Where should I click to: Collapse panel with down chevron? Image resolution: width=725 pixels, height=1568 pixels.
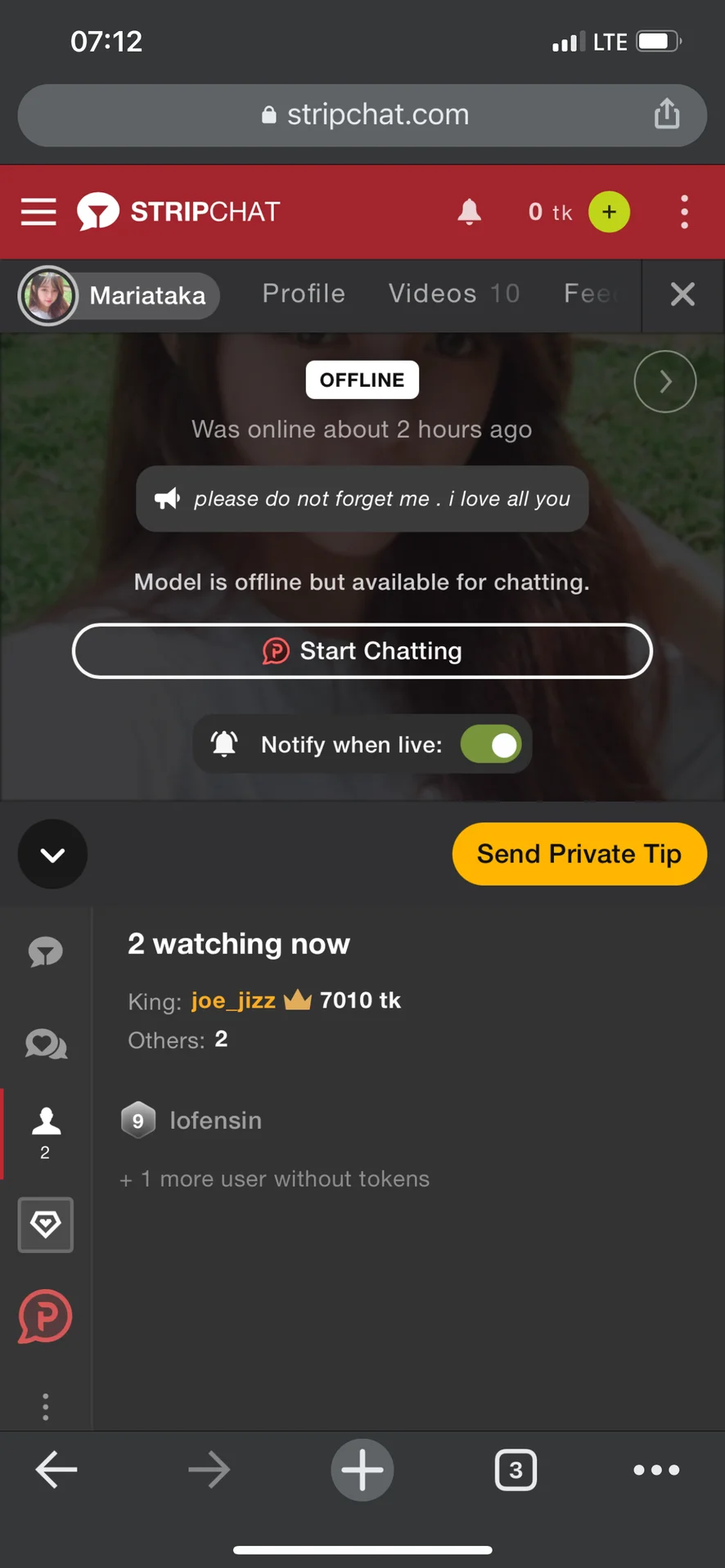pyautogui.click(x=52, y=855)
